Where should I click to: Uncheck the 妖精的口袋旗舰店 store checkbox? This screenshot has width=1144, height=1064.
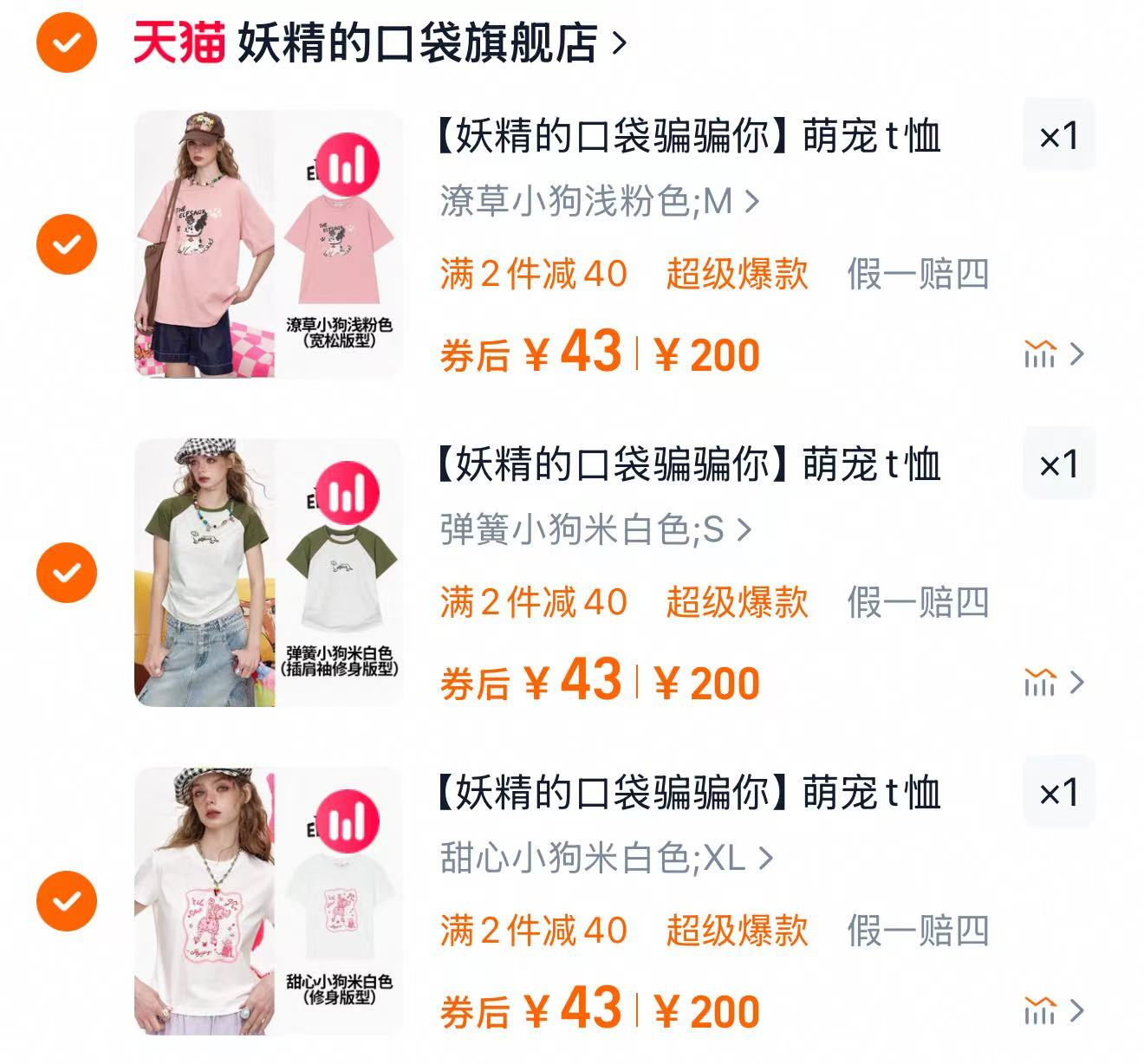pyautogui.click(x=66, y=42)
